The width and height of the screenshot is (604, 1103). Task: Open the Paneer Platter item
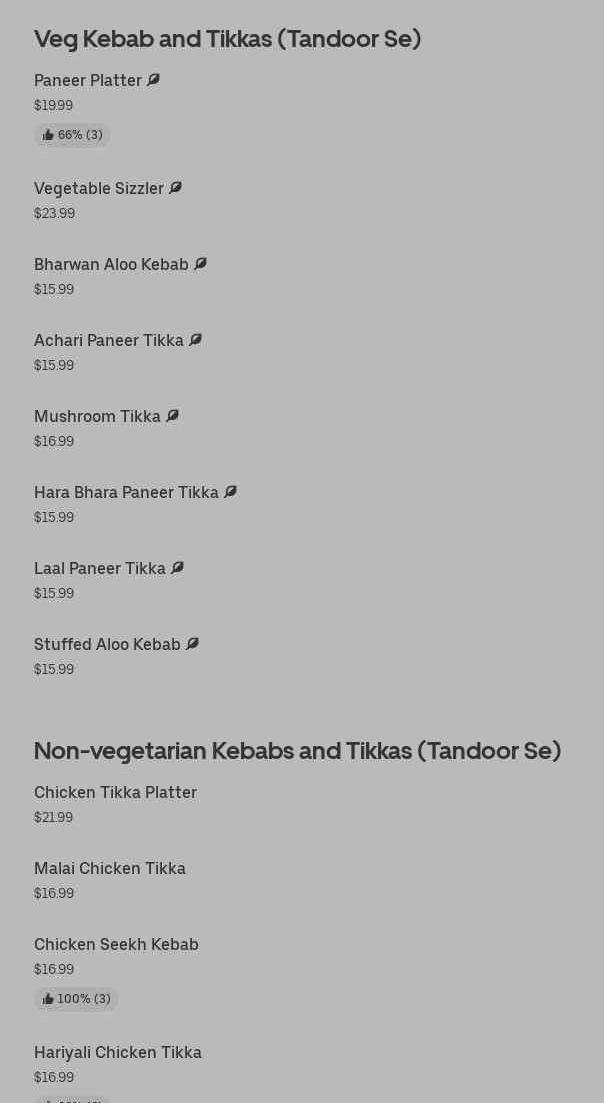pos(88,81)
